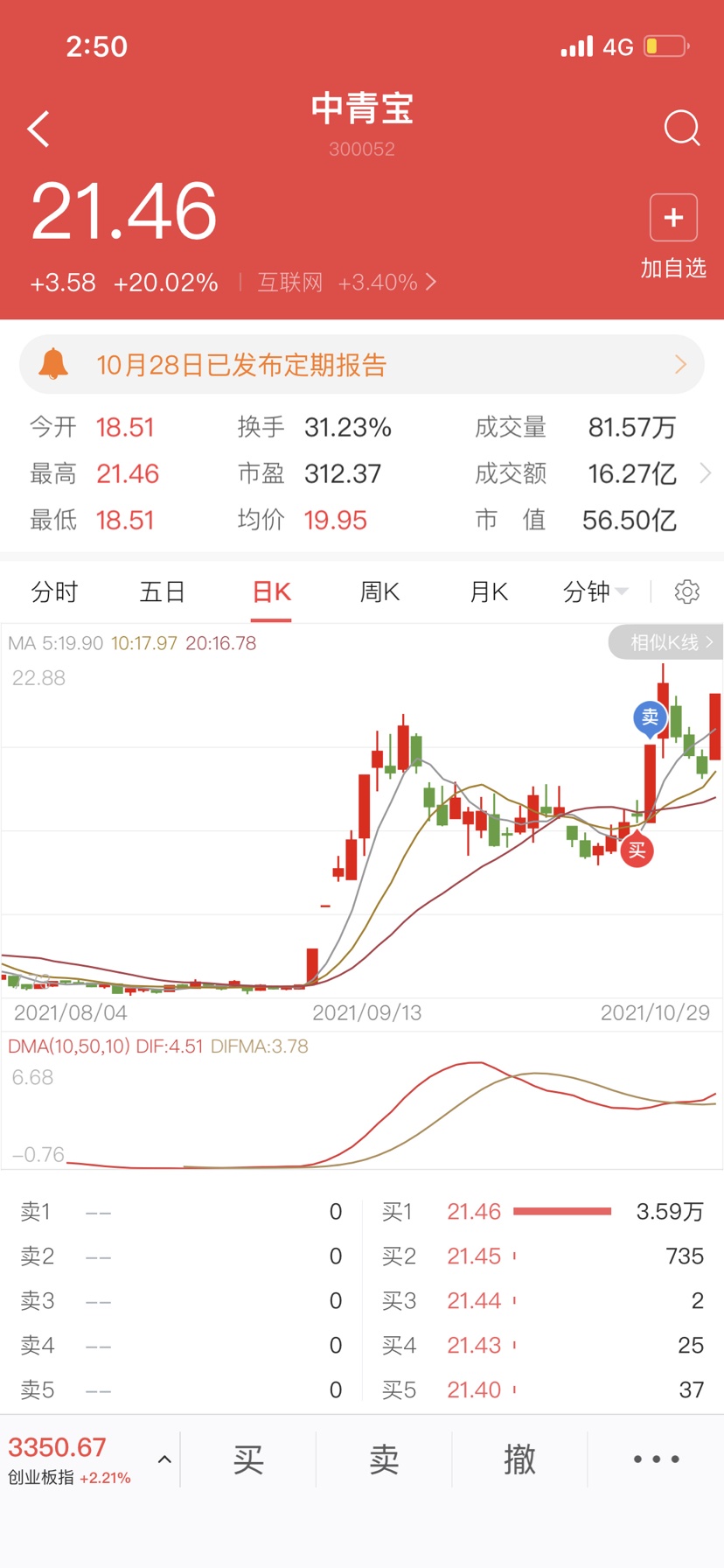Tap the 买 buy button
This screenshot has height=1568, width=724.
tap(248, 1459)
